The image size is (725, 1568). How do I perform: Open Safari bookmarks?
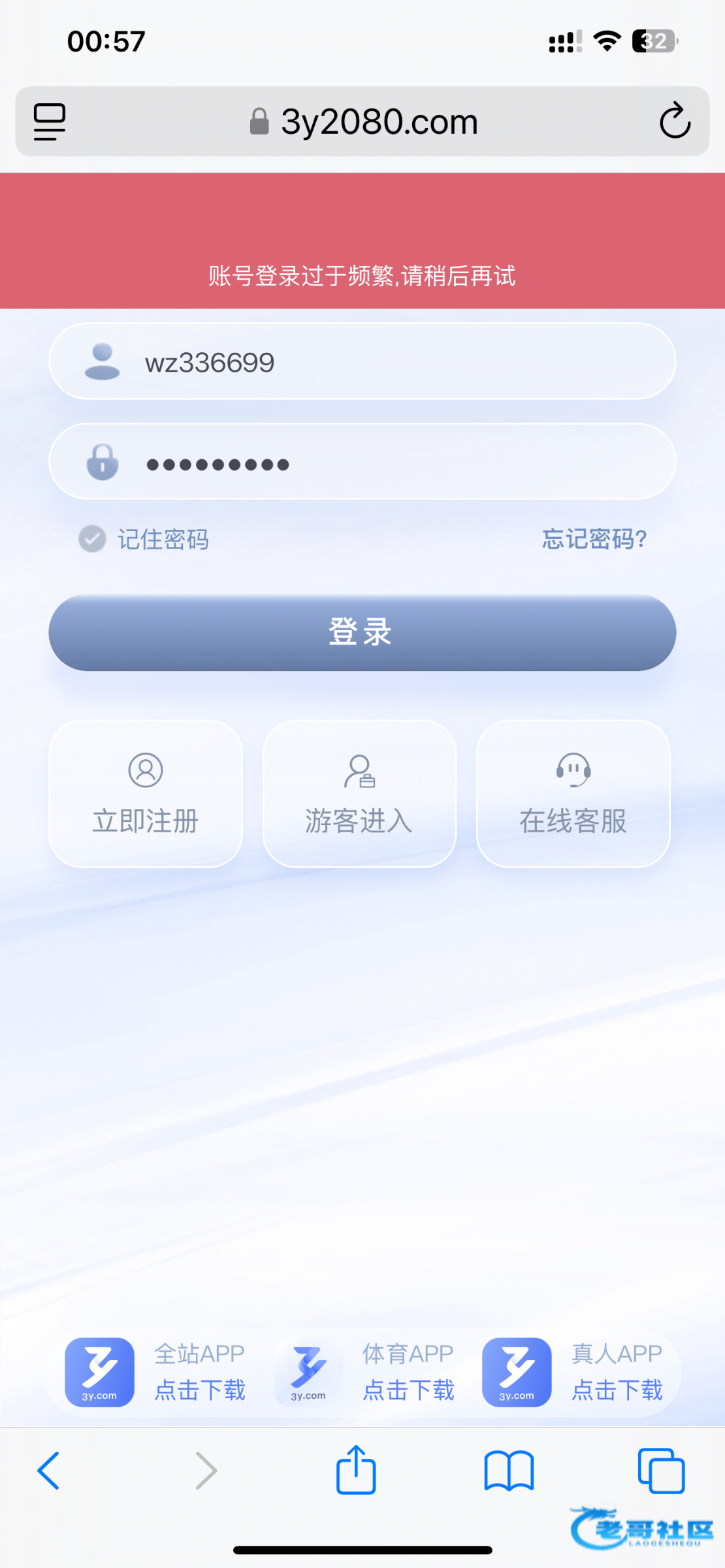509,1471
